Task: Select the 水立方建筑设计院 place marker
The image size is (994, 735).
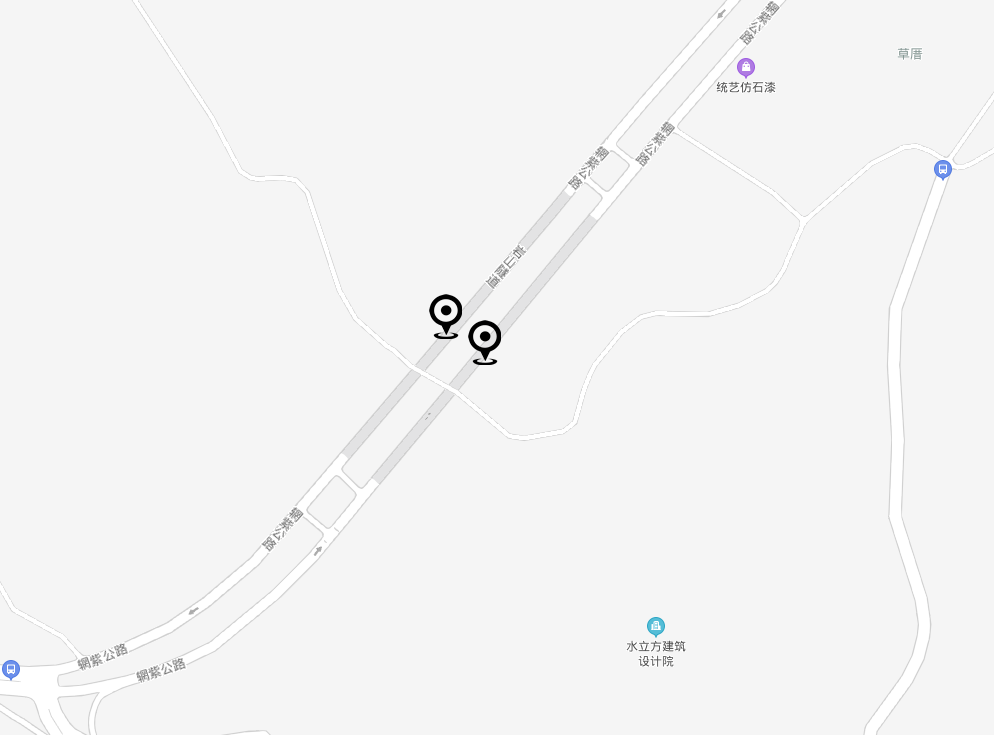Action: point(656,627)
